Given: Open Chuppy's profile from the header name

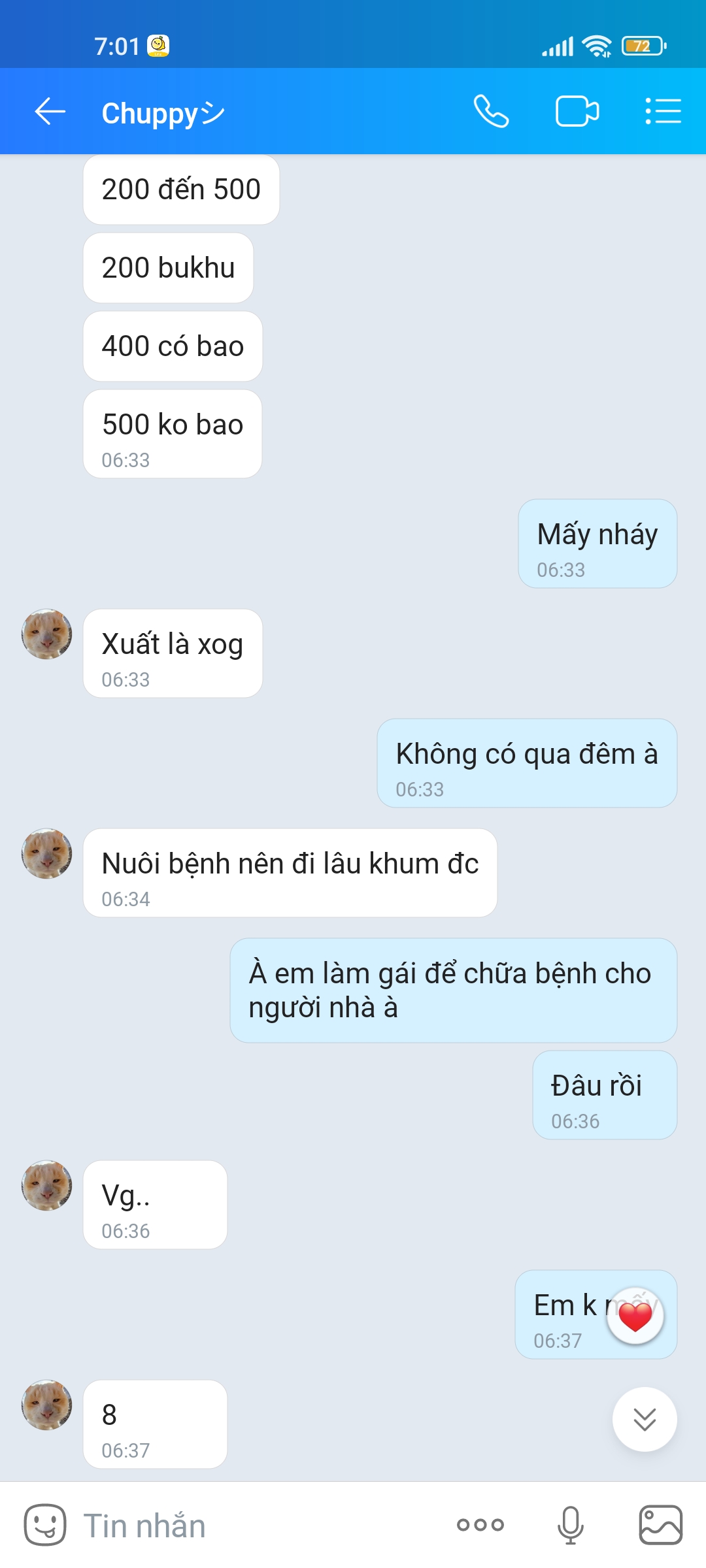Looking at the screenshot, I should 163,113.
